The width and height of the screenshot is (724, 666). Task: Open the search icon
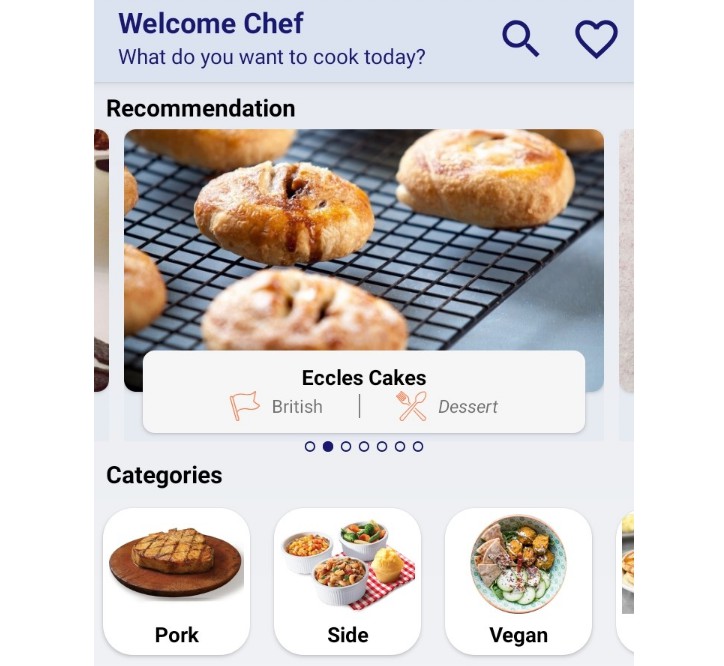[x=520, y=39]
